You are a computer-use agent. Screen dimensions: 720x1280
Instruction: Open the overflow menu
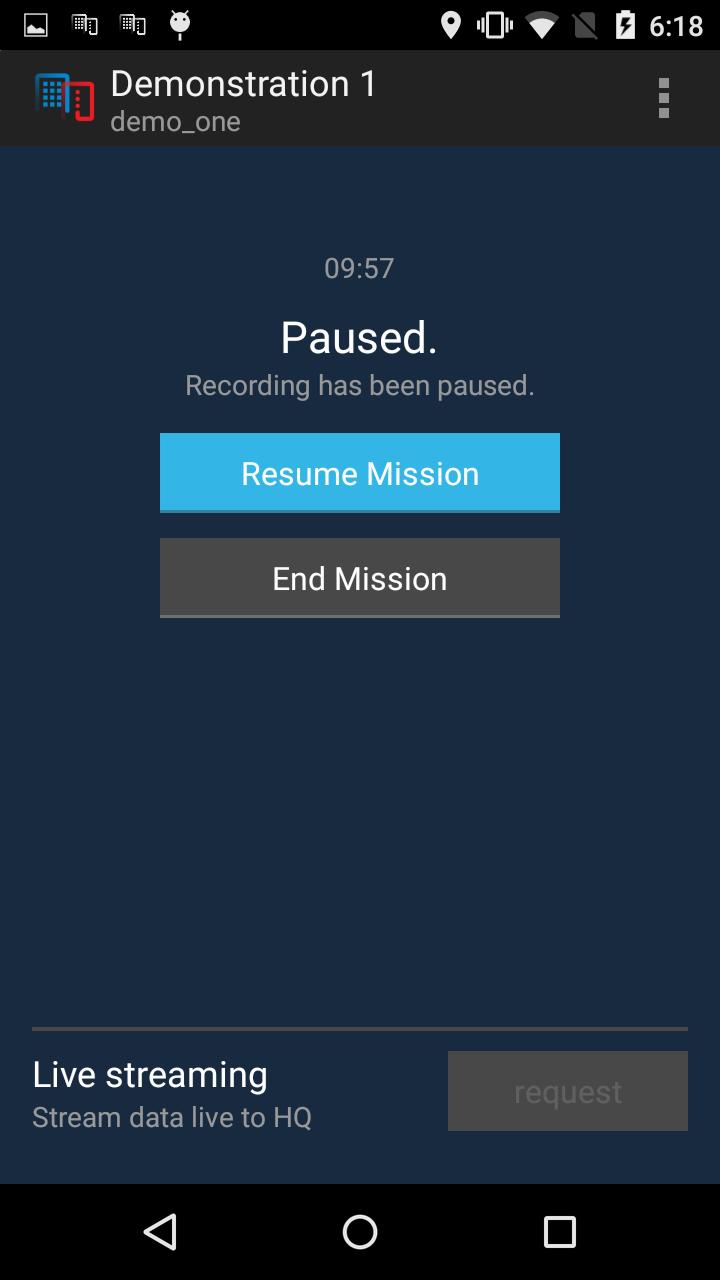[663, 98]
